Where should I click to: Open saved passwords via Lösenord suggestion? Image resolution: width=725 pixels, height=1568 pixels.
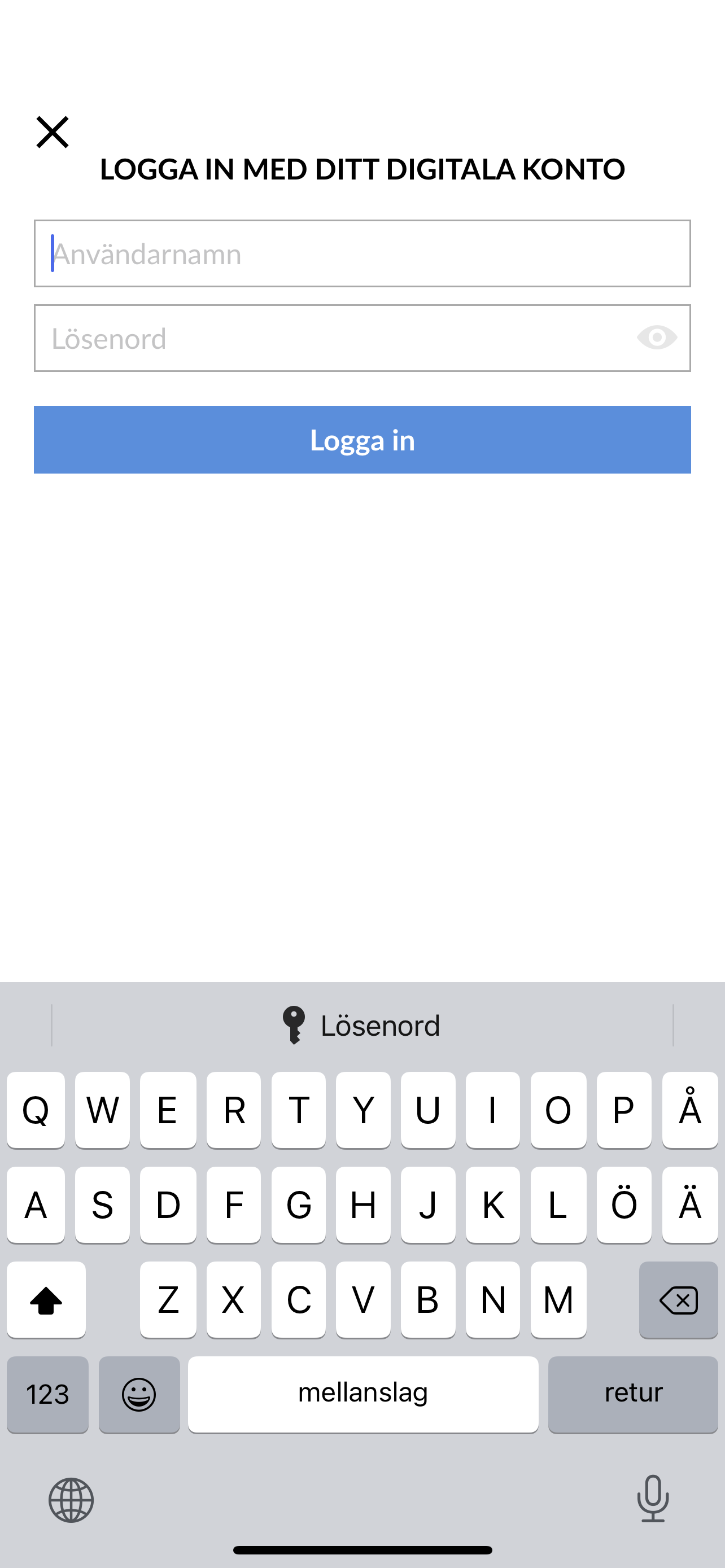coord(361,1026)
